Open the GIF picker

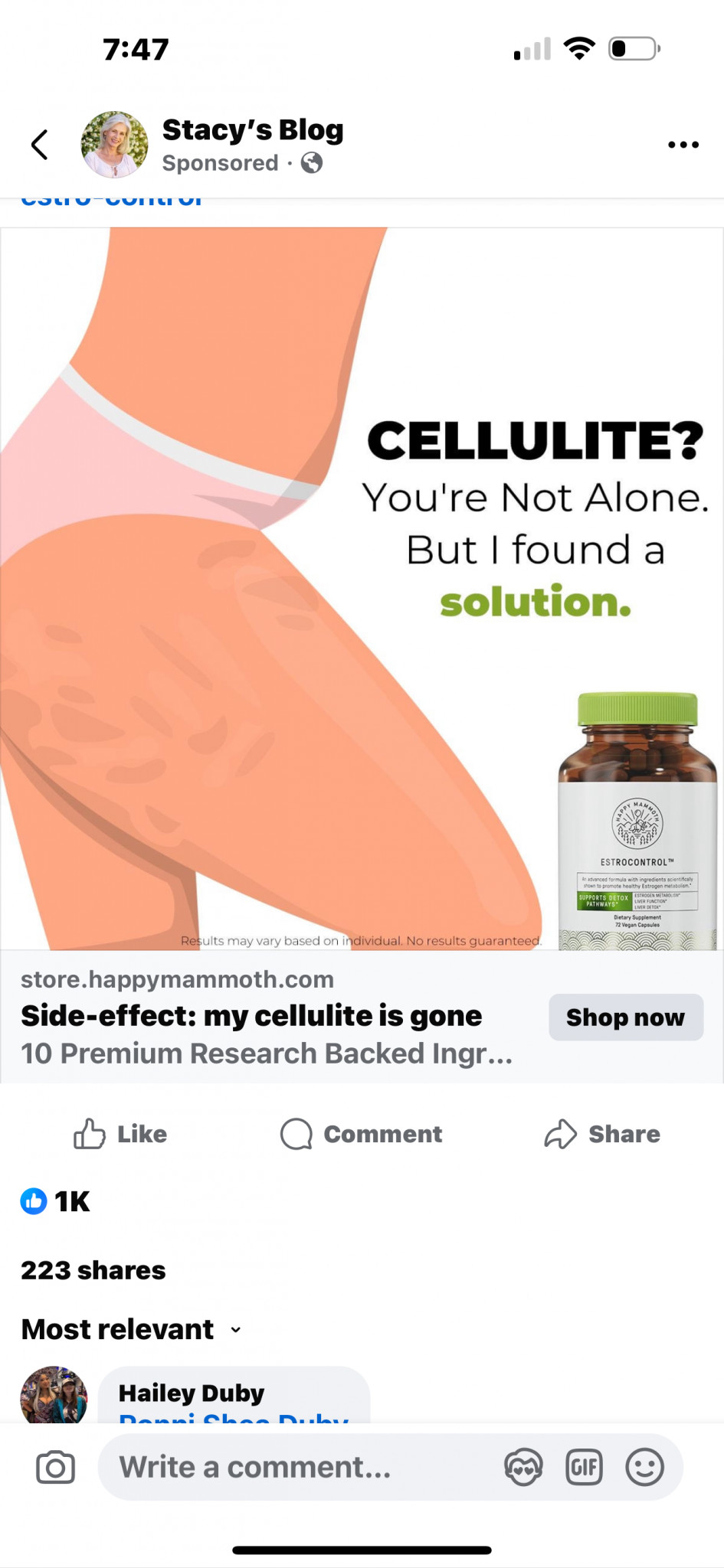tap(584, 1467)
